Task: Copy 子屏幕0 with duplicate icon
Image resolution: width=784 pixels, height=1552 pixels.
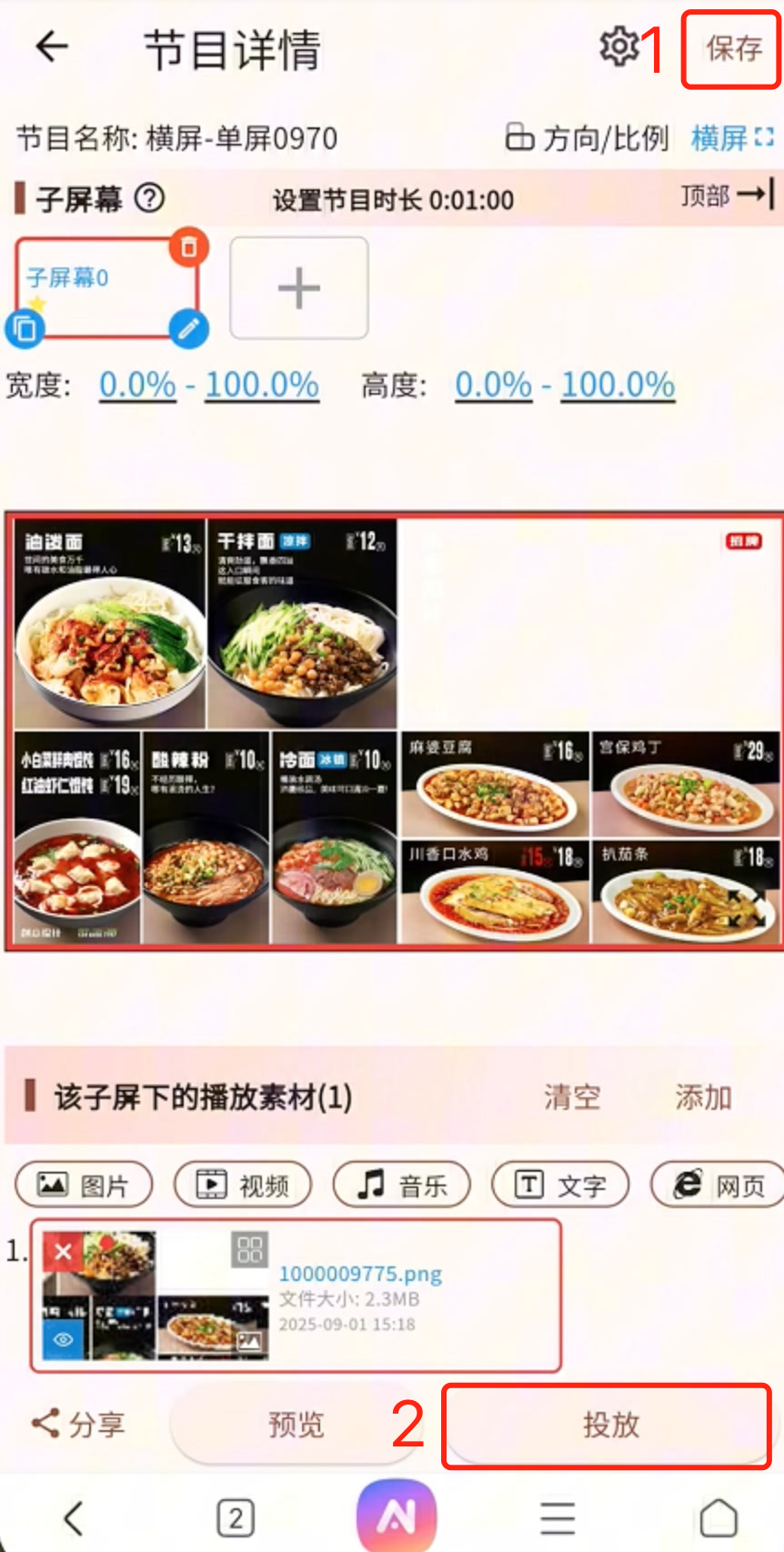Action: pyautogui.click(x=25, y=328)
